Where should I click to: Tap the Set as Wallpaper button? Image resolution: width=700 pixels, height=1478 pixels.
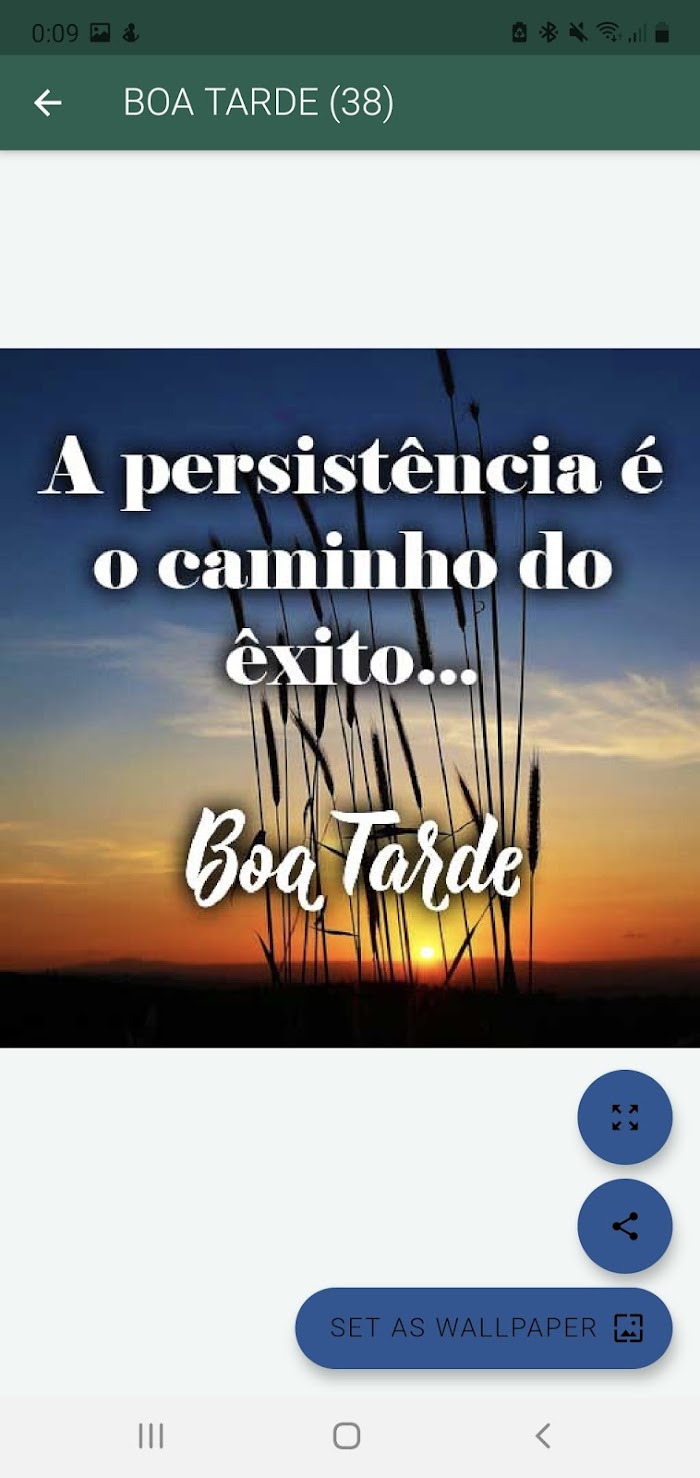click(x=484, y=1328)
